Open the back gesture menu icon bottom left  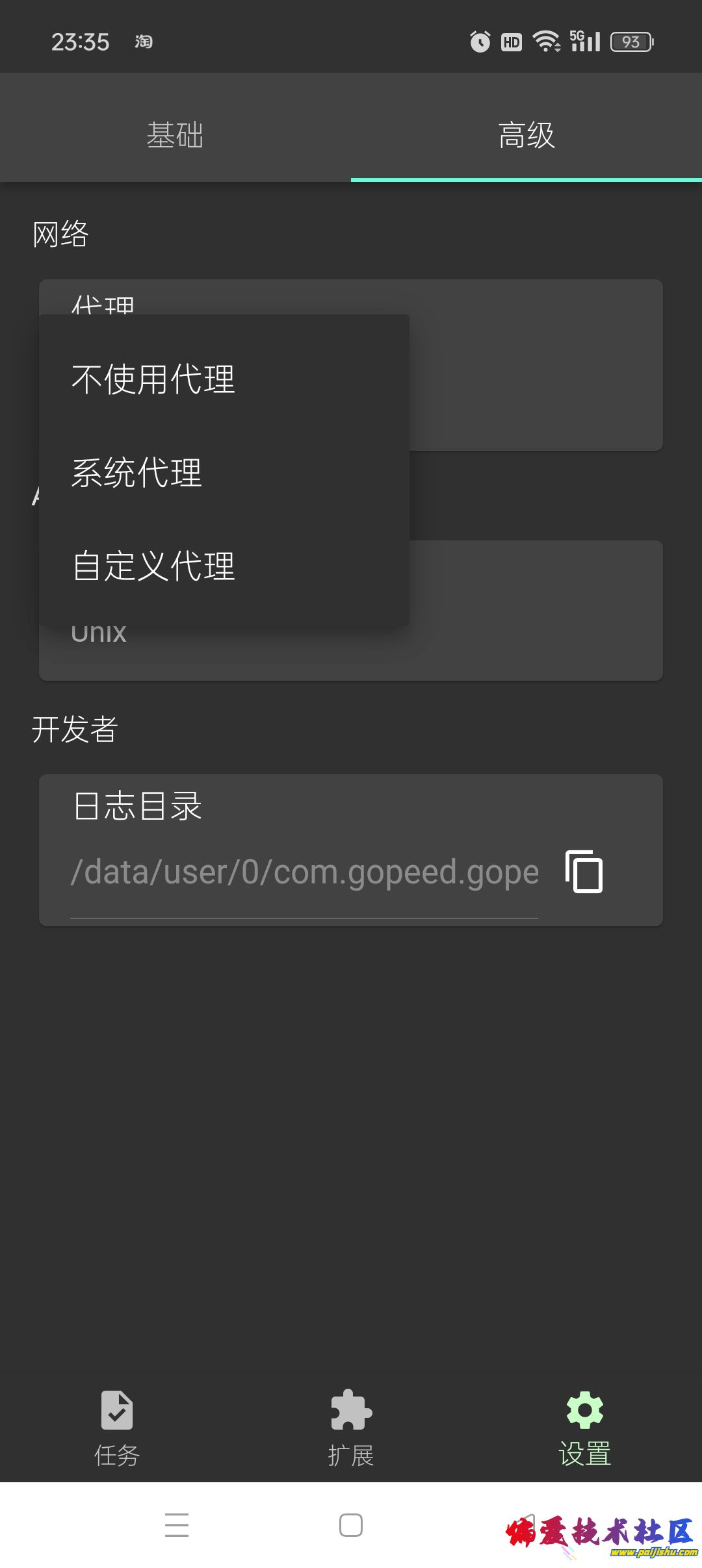[177, 1523]
